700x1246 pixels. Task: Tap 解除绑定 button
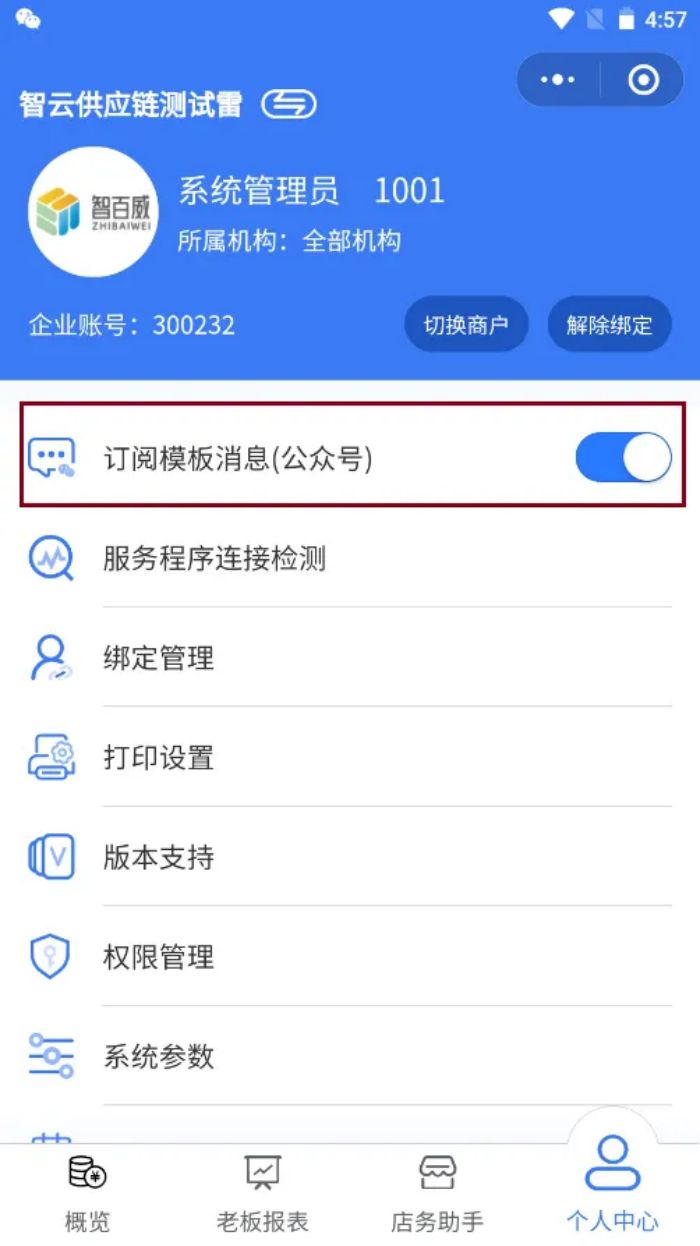609,325
